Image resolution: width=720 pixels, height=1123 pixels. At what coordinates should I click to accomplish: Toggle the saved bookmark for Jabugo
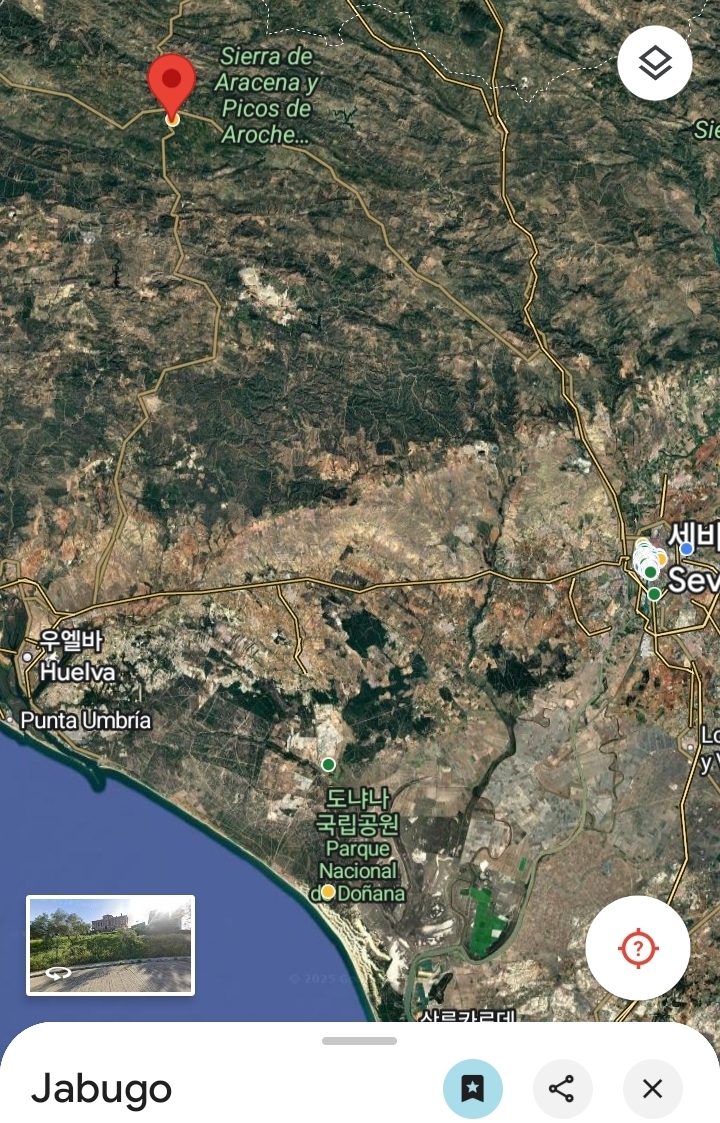473,1088
